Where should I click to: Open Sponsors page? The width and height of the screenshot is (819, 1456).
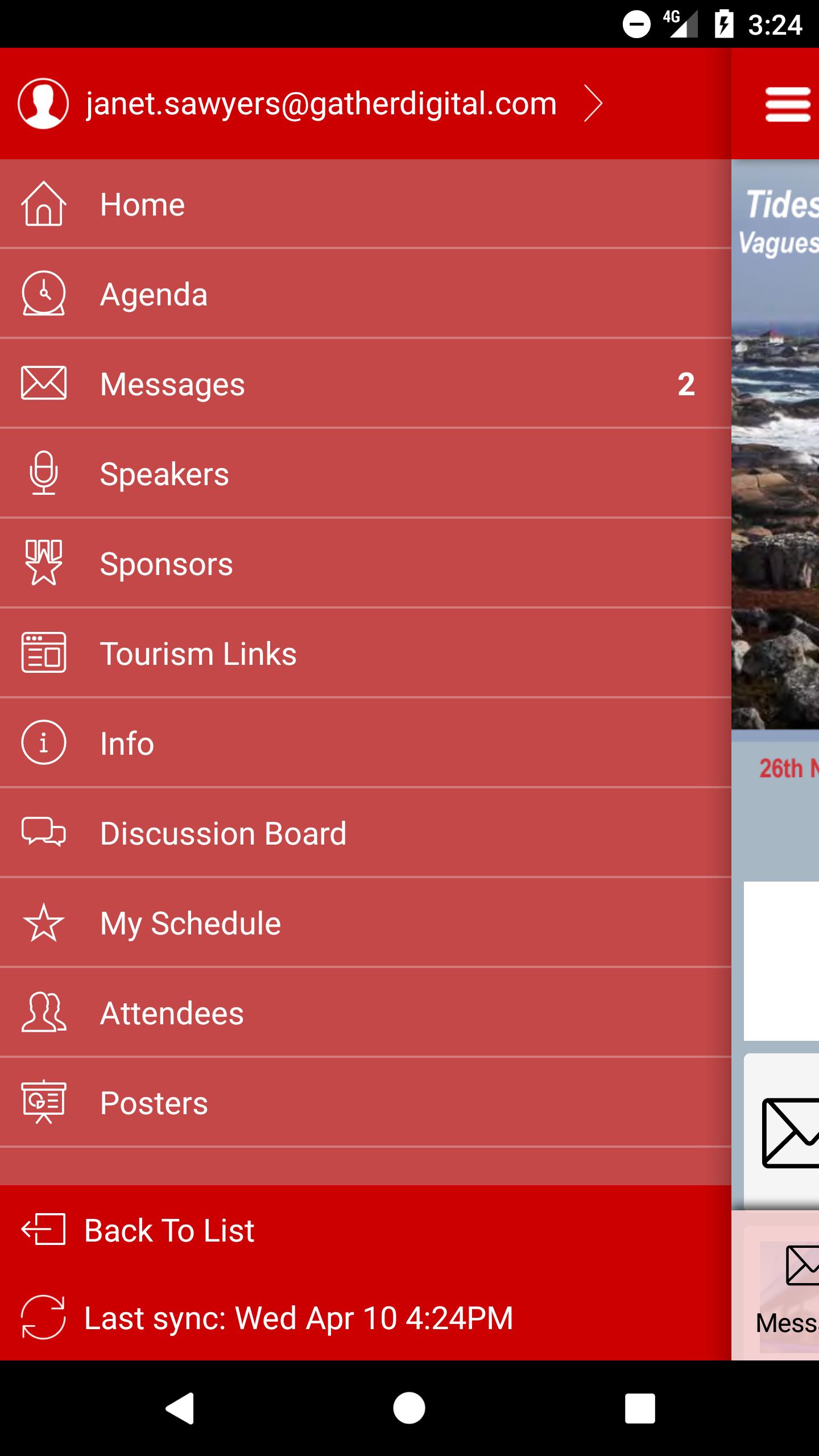click(166, 564)
